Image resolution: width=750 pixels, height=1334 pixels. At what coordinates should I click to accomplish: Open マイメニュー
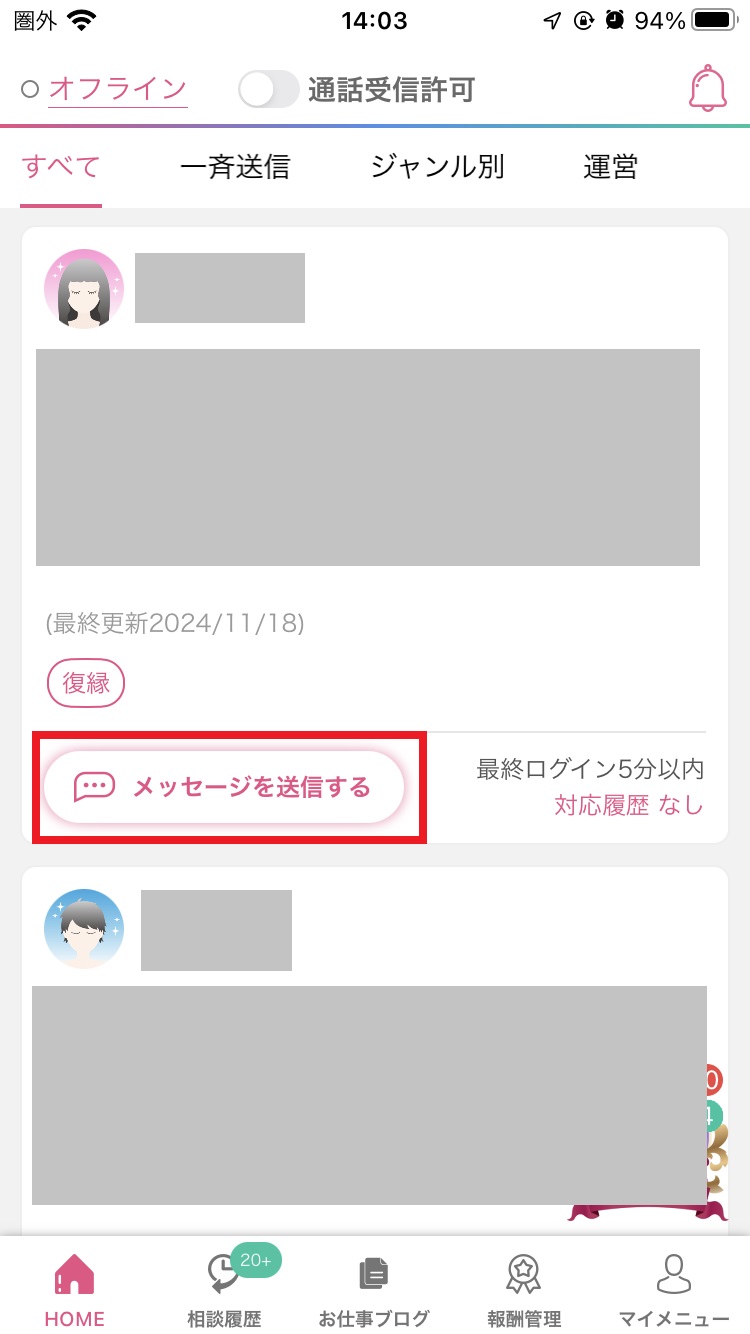pos(674,1290)
